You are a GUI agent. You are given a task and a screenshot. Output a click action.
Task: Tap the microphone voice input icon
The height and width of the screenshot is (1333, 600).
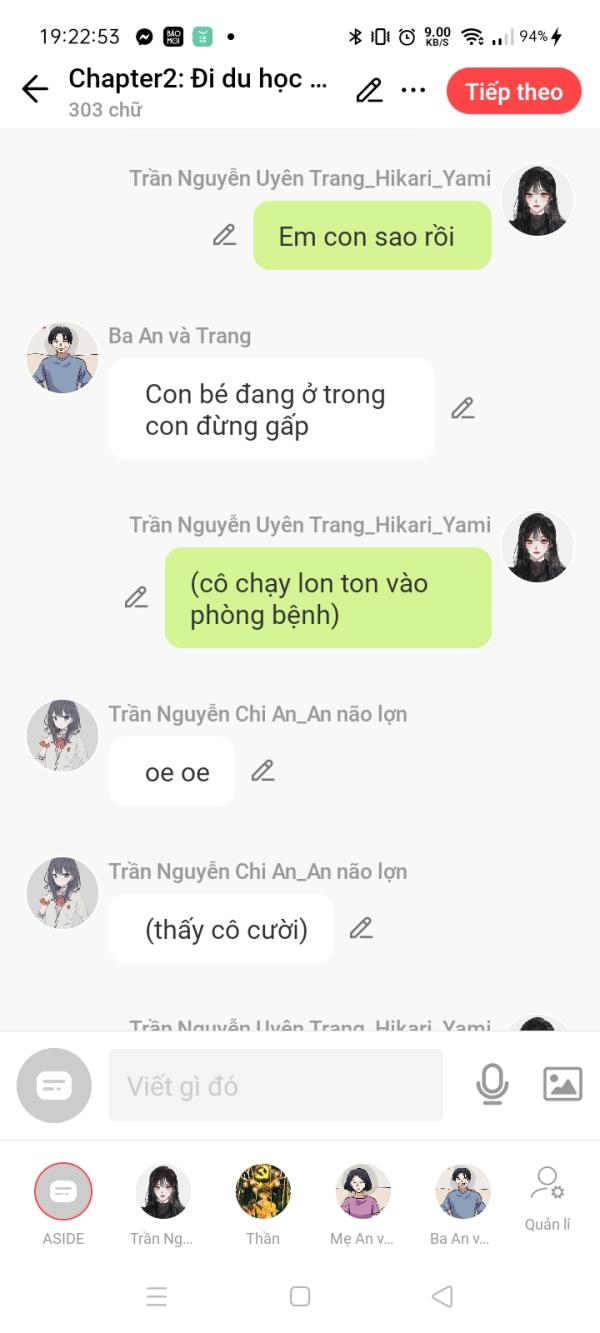[492, 1084]
